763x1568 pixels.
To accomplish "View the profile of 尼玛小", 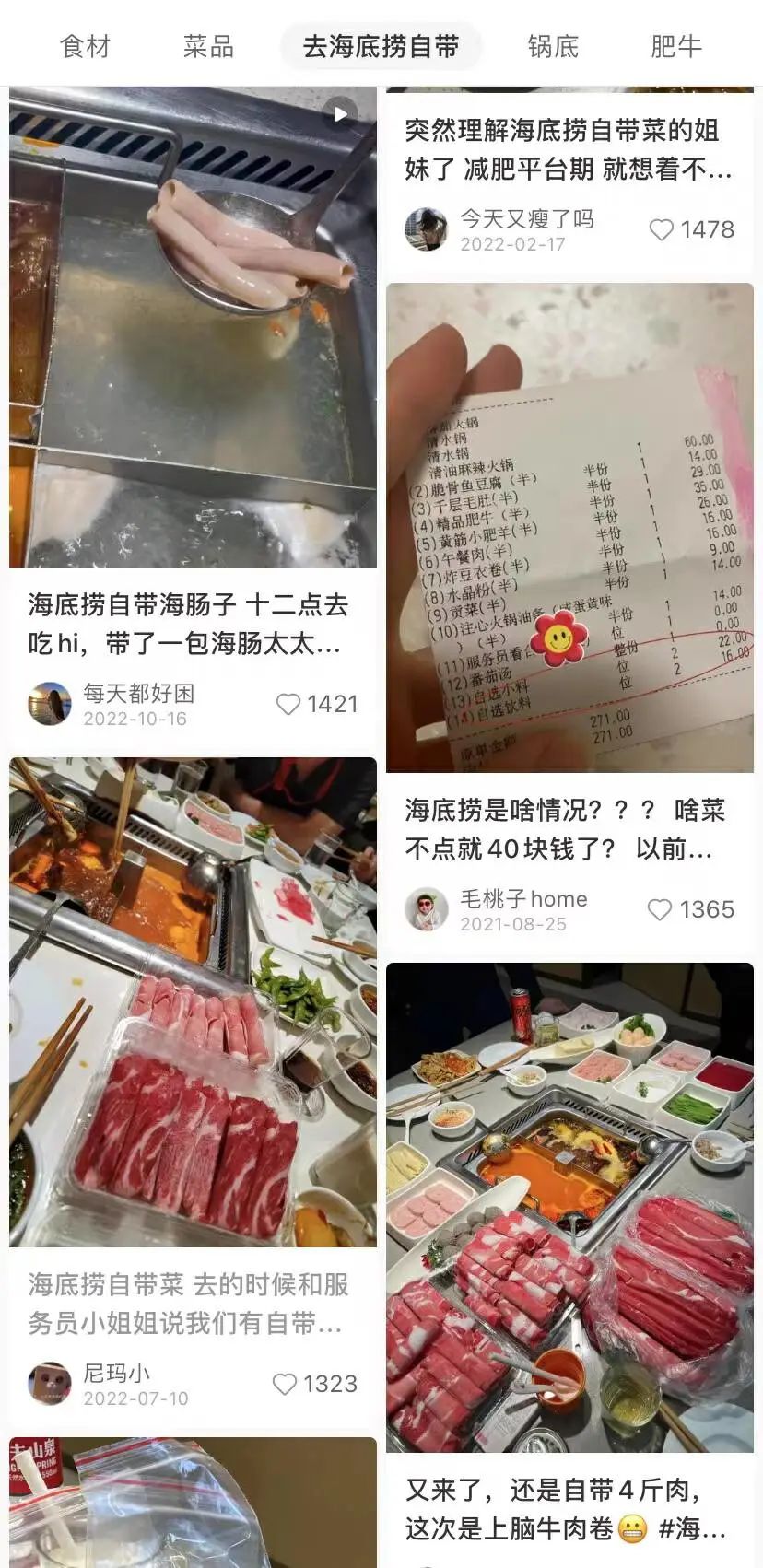I will [50, 1385].
